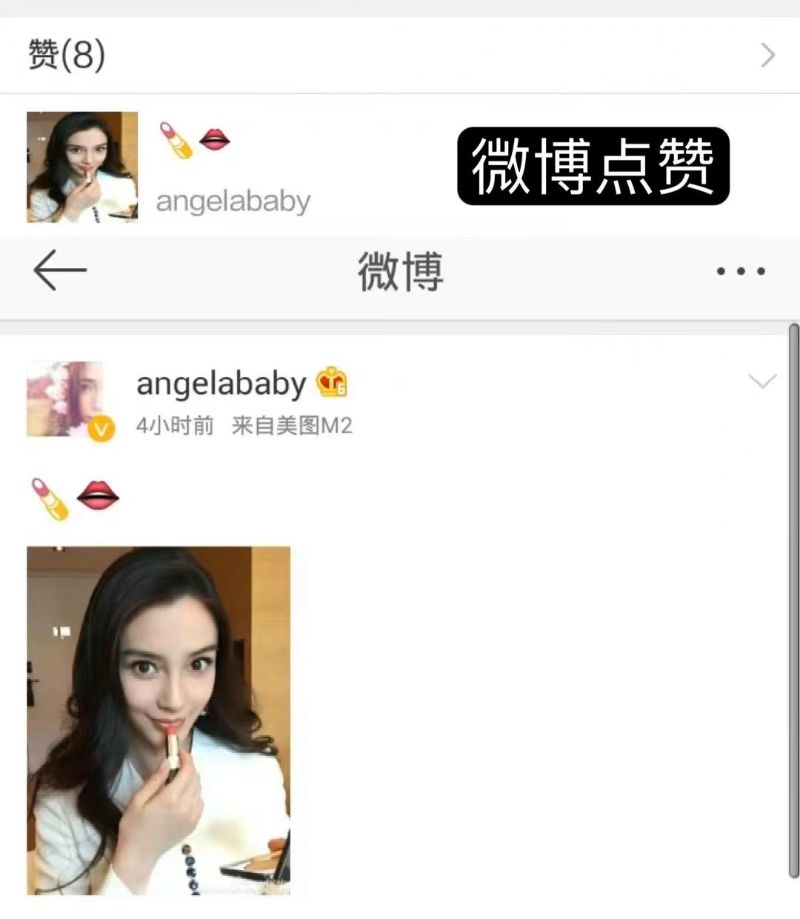Viewport: 800px width, 919px height.
Task: Expand the post options down chevron
Action: coord(762,381)
